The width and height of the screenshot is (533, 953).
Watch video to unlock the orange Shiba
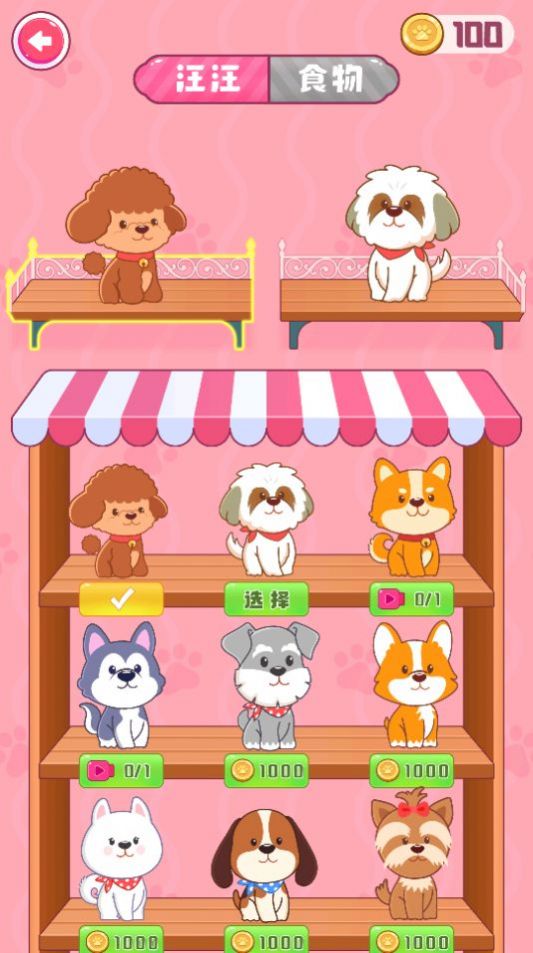(x=411, y=599)
